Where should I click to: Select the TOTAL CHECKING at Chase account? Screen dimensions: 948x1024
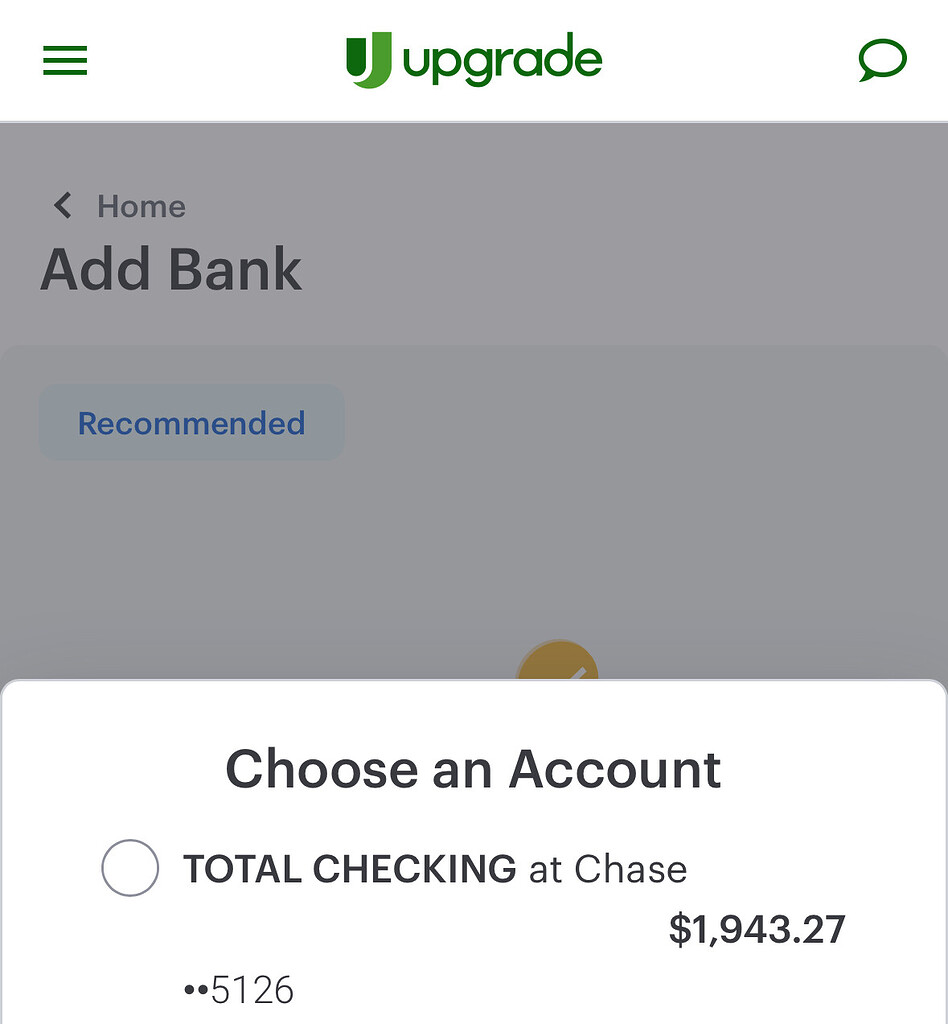pos(436,869)
